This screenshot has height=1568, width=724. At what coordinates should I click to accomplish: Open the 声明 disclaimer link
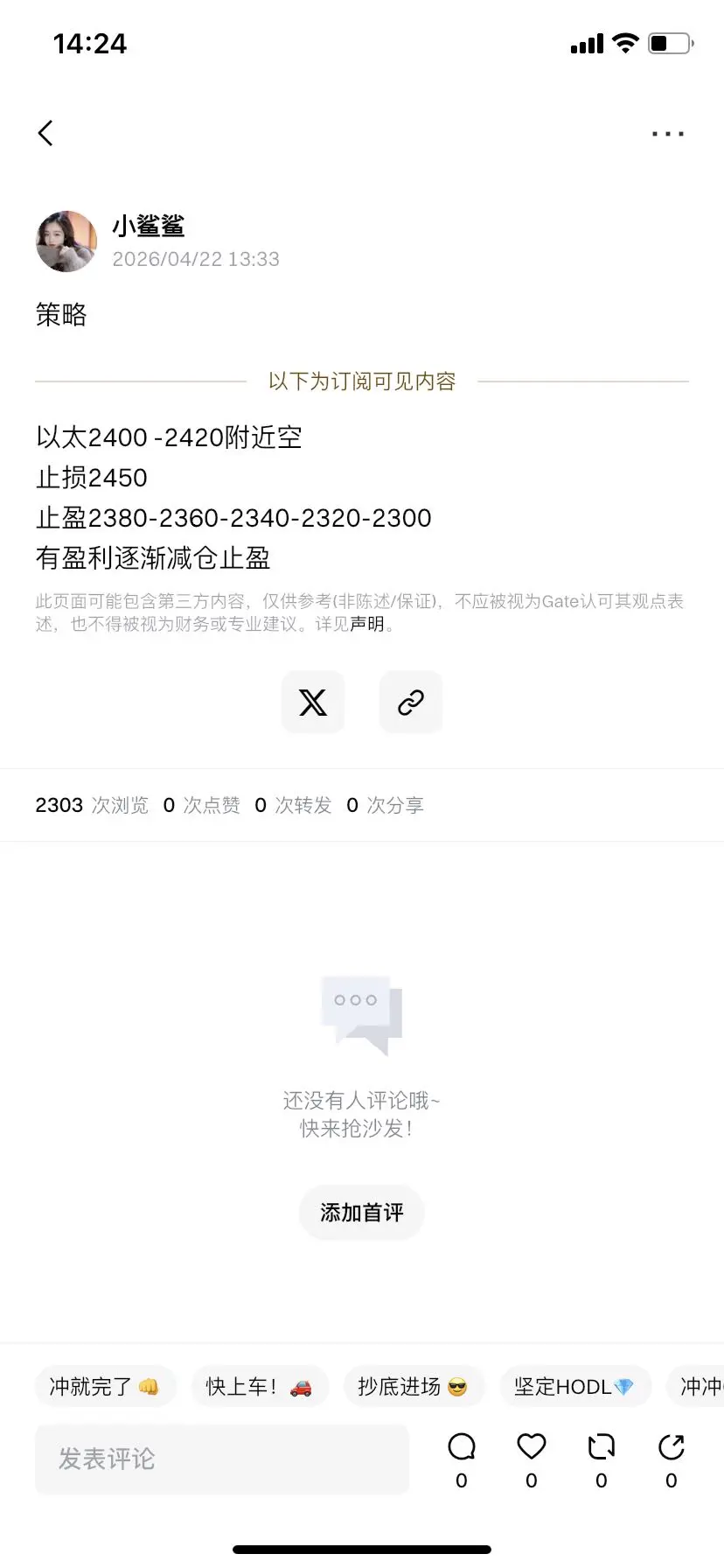tap(368, 625)
